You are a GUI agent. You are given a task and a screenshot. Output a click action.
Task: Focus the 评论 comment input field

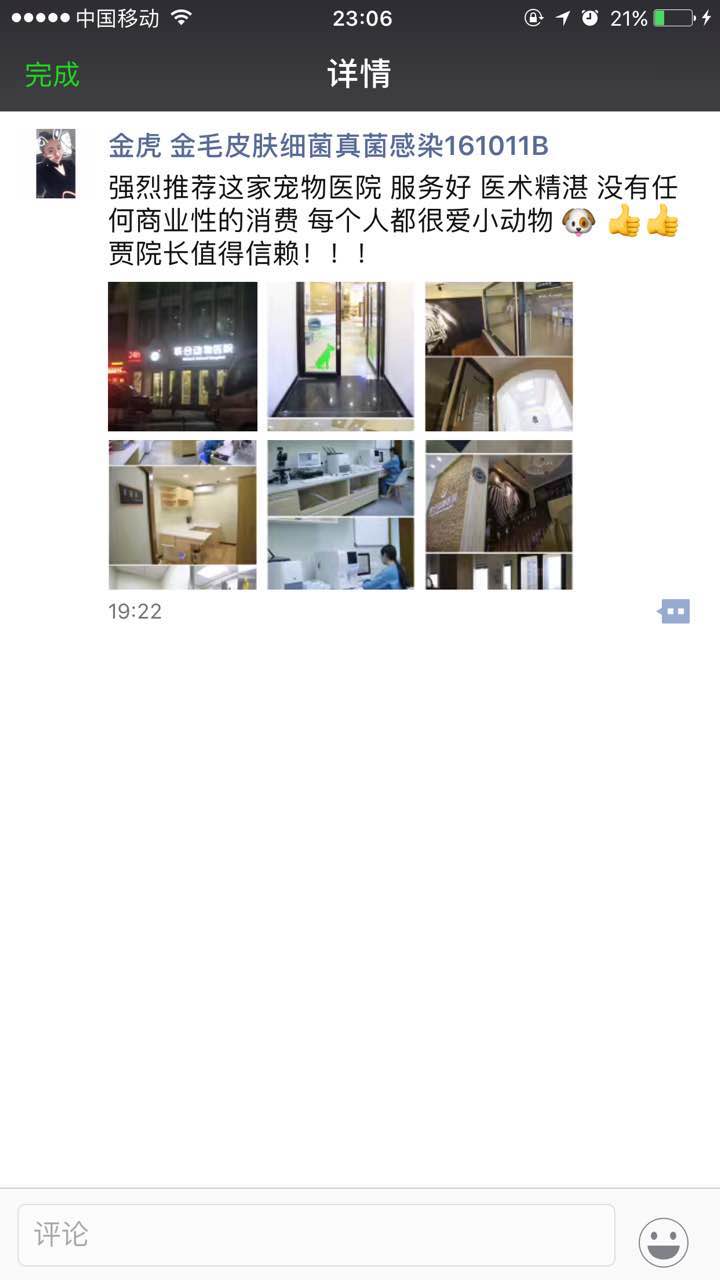[316, 1235]
